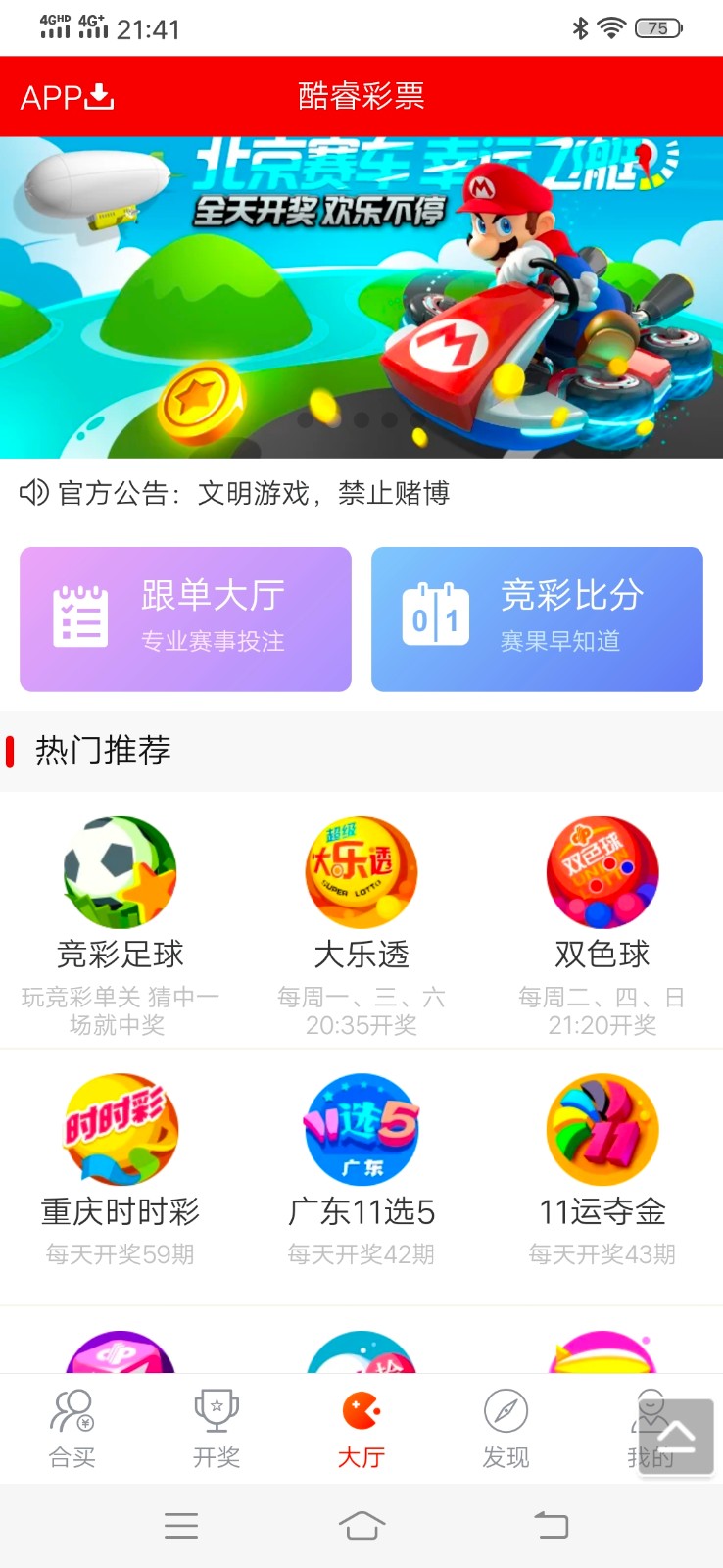The image size is (723, 1568).
Task: Tap the APP download button
Action: (x=67, y=97)
